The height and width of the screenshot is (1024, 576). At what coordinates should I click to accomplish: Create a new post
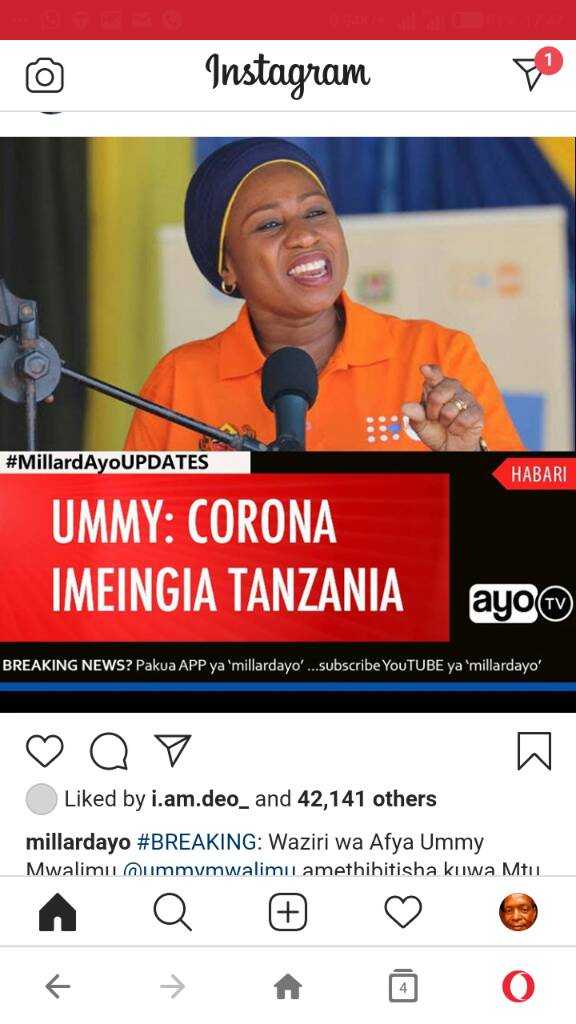(288, 912)
